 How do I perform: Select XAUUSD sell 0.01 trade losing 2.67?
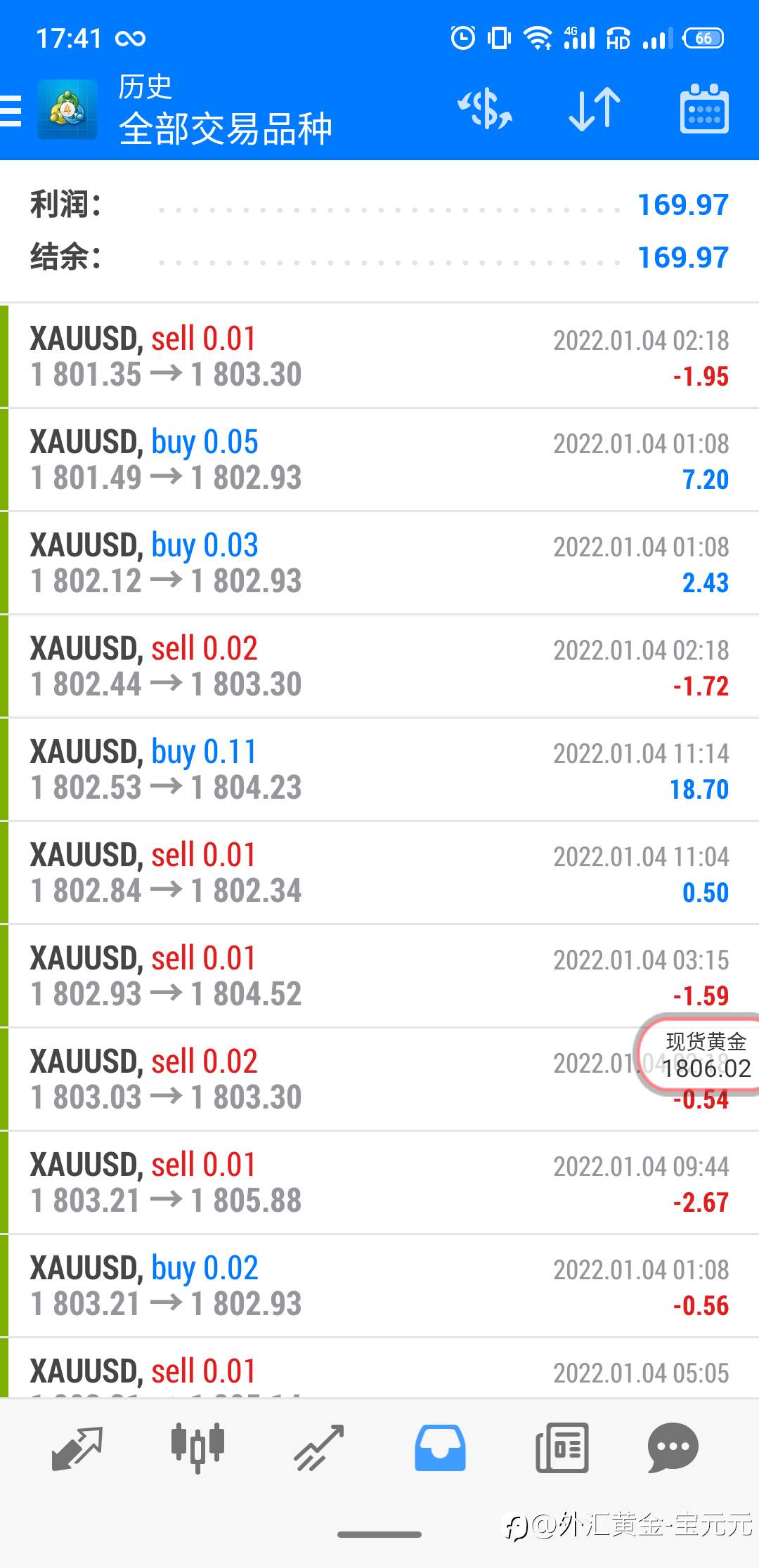379,1182
